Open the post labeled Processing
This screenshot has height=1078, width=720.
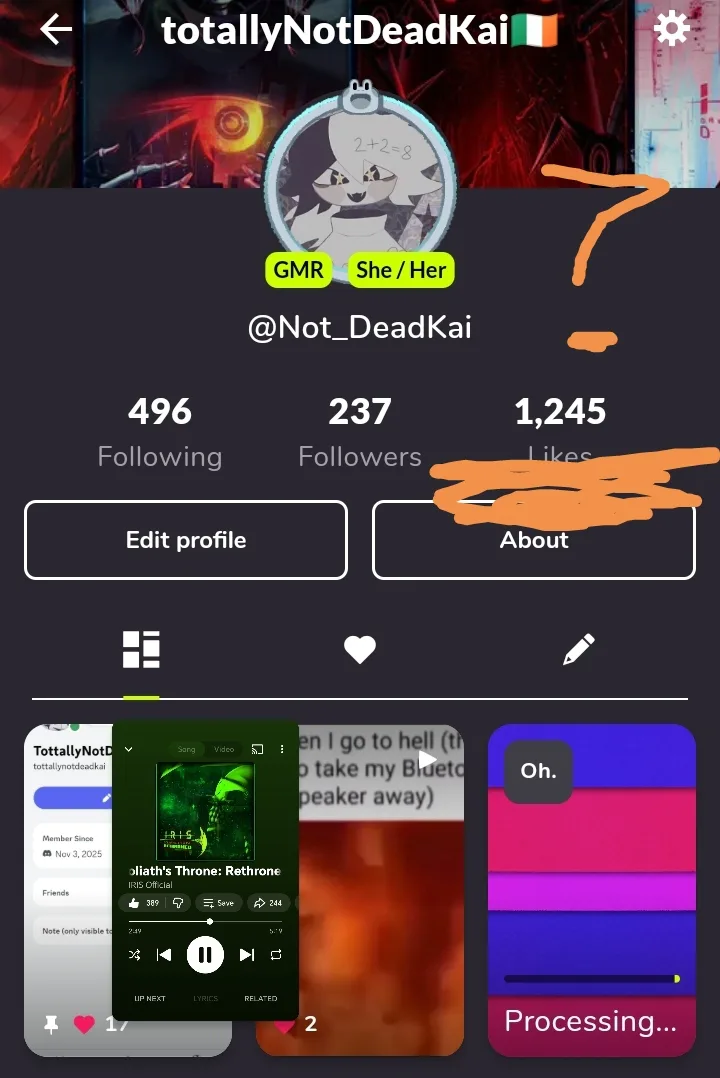[x=592, y=890]
